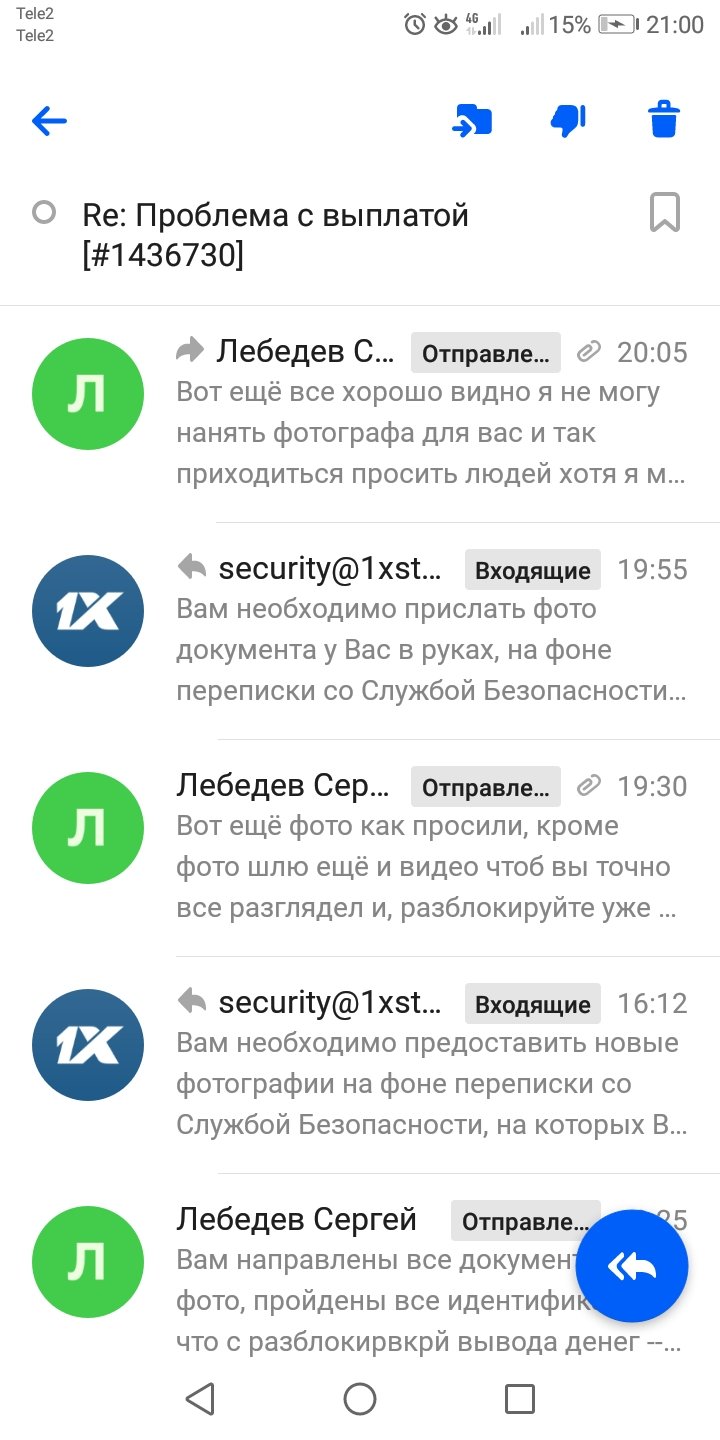Open the 19:55 message from security@1xst
The image size is (720, 1440).
point(430,632)
